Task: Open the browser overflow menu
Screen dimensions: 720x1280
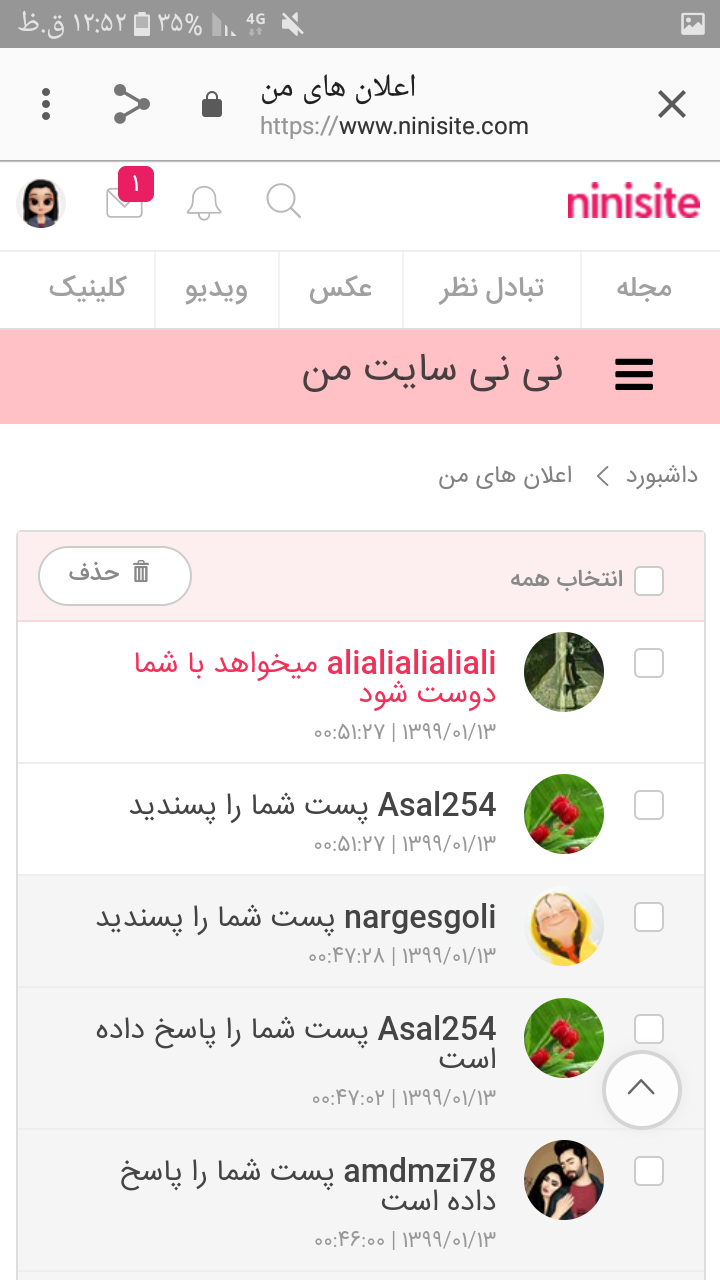Action: pos(46,104)
